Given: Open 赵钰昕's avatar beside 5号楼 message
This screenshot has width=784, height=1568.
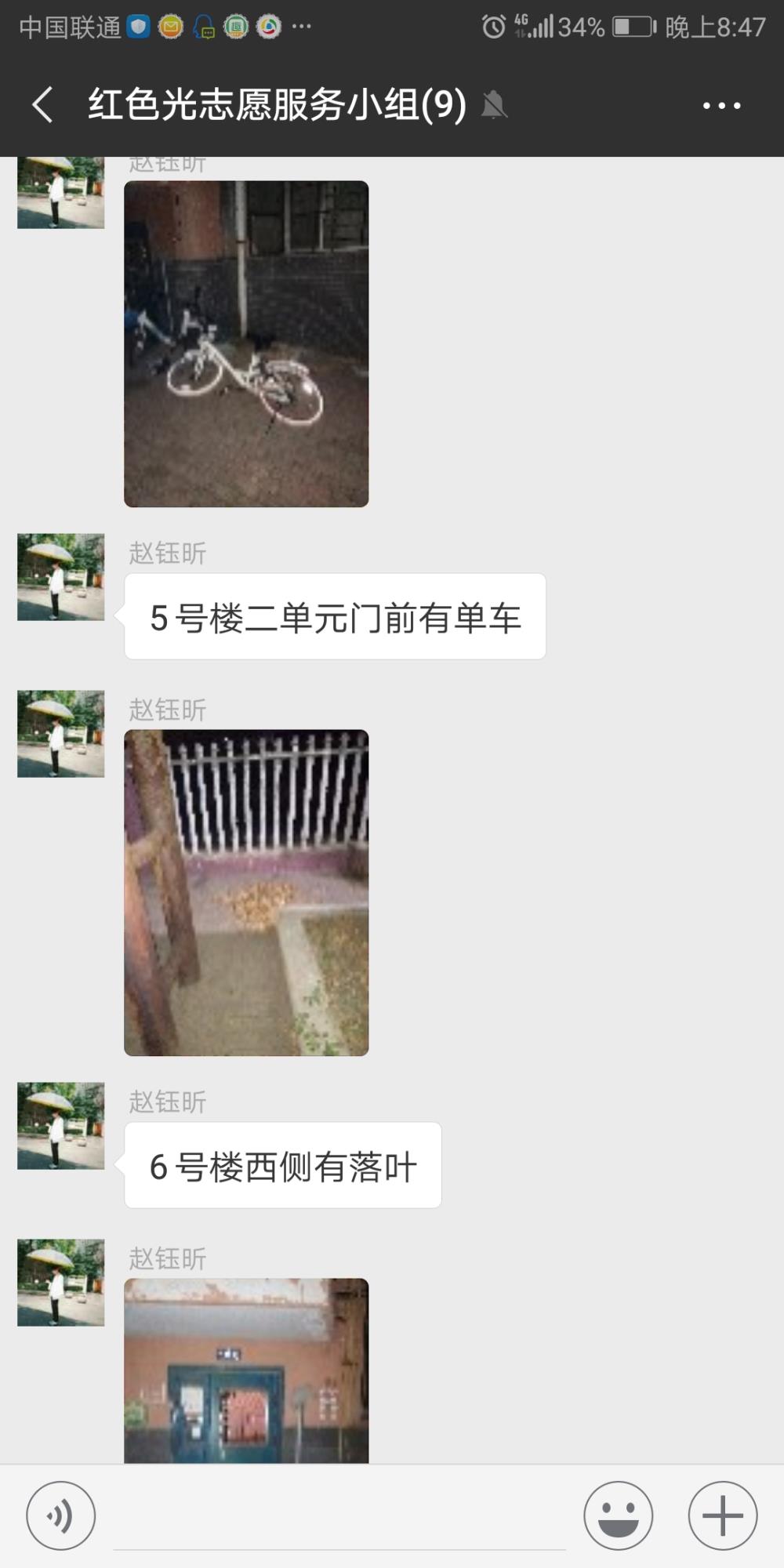Looking at the screenshot, I should [61, 577].
